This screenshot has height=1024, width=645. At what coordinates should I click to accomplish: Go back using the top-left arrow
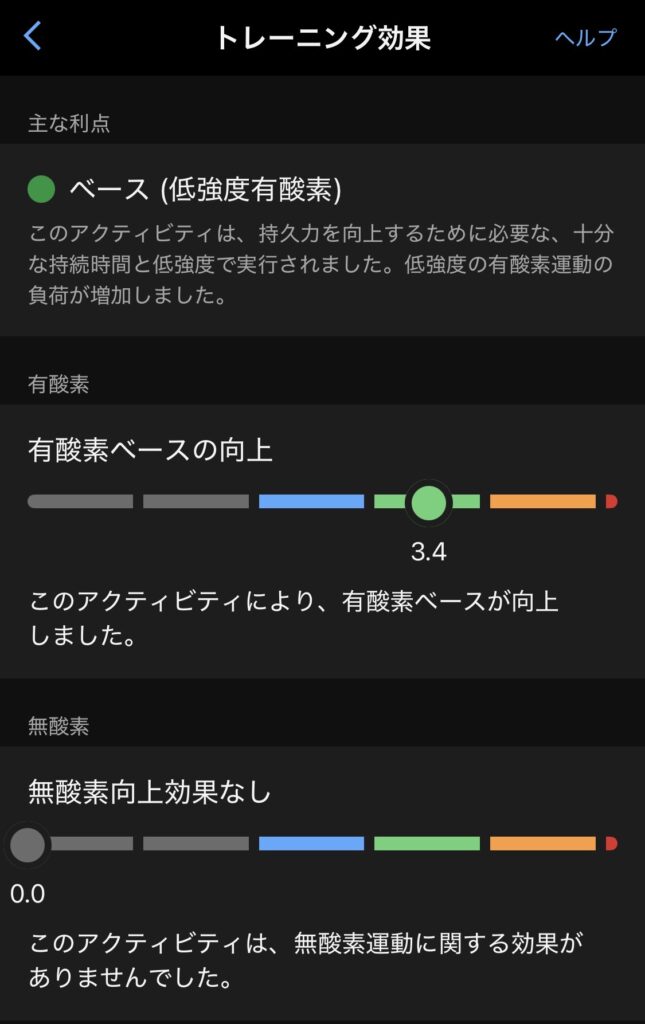coord(33,37)
